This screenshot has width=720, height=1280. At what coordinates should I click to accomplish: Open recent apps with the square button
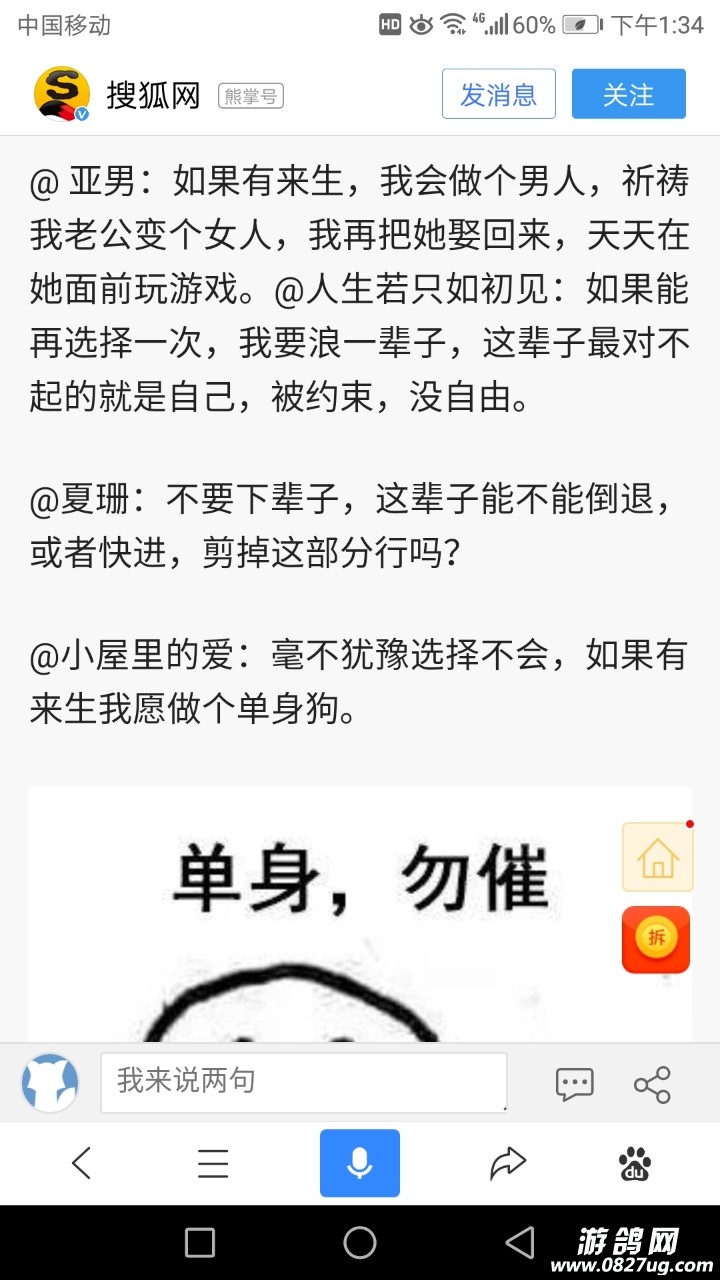tap(200, 1242)
